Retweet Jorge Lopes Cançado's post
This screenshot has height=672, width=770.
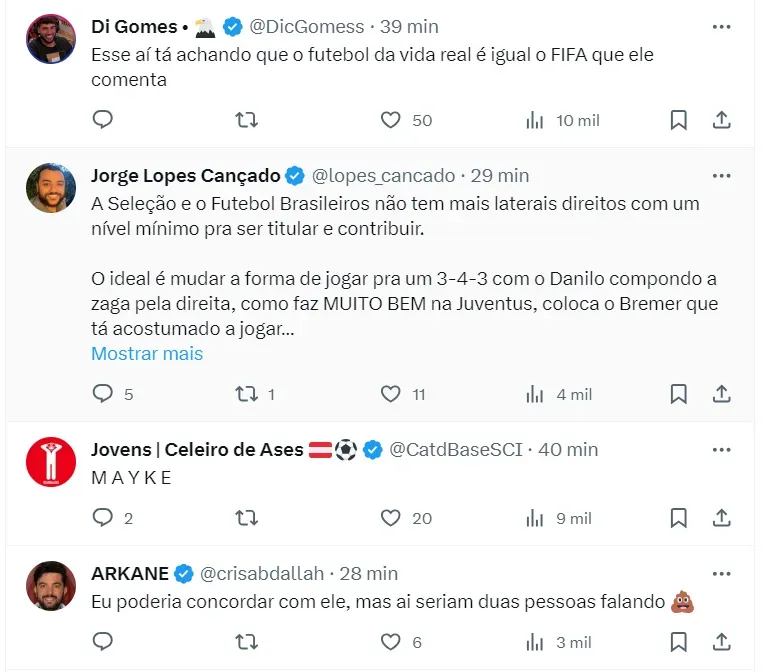(246, 394)
